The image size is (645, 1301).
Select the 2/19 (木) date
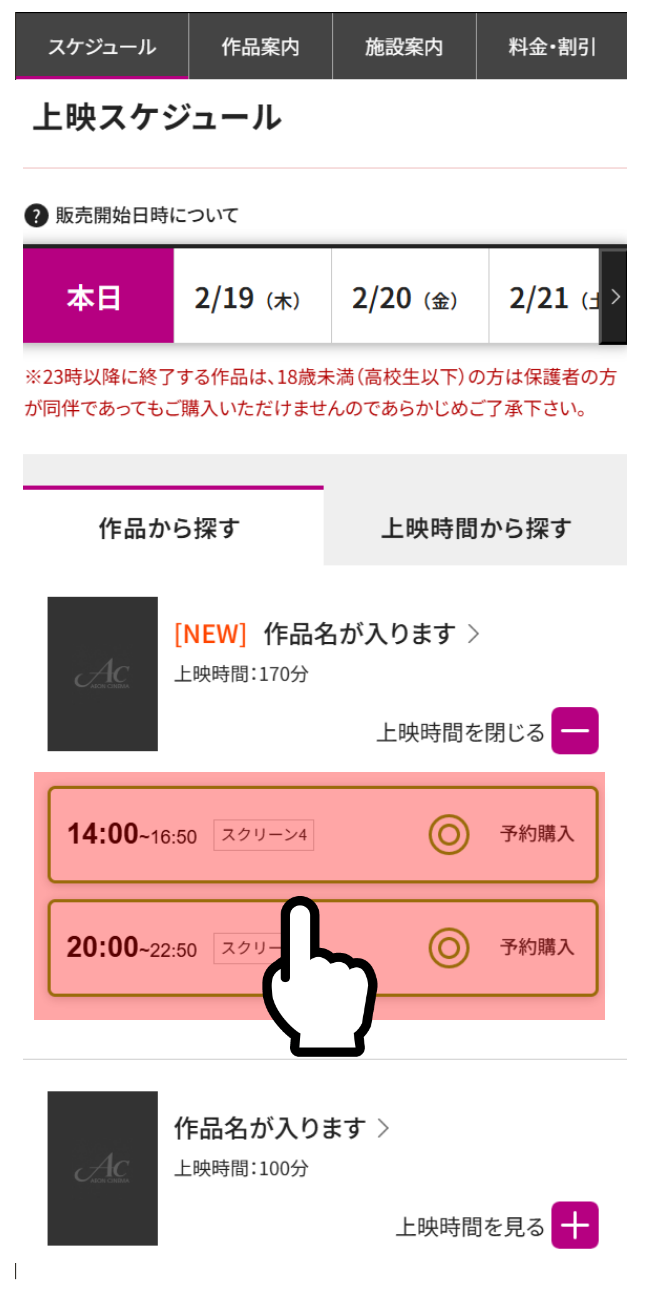click(x=252, y=297)
